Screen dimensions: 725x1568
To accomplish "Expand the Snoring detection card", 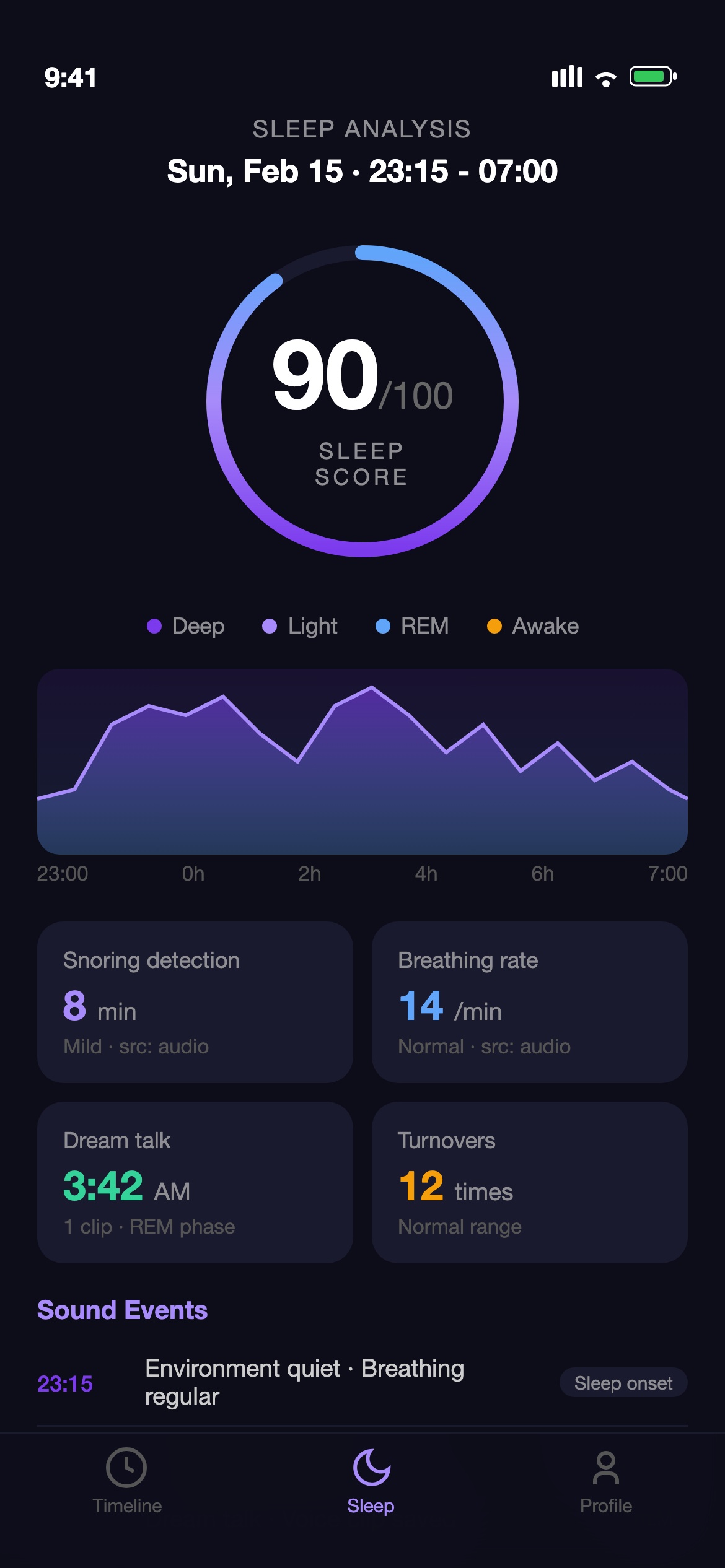I will click(195, 1003).
